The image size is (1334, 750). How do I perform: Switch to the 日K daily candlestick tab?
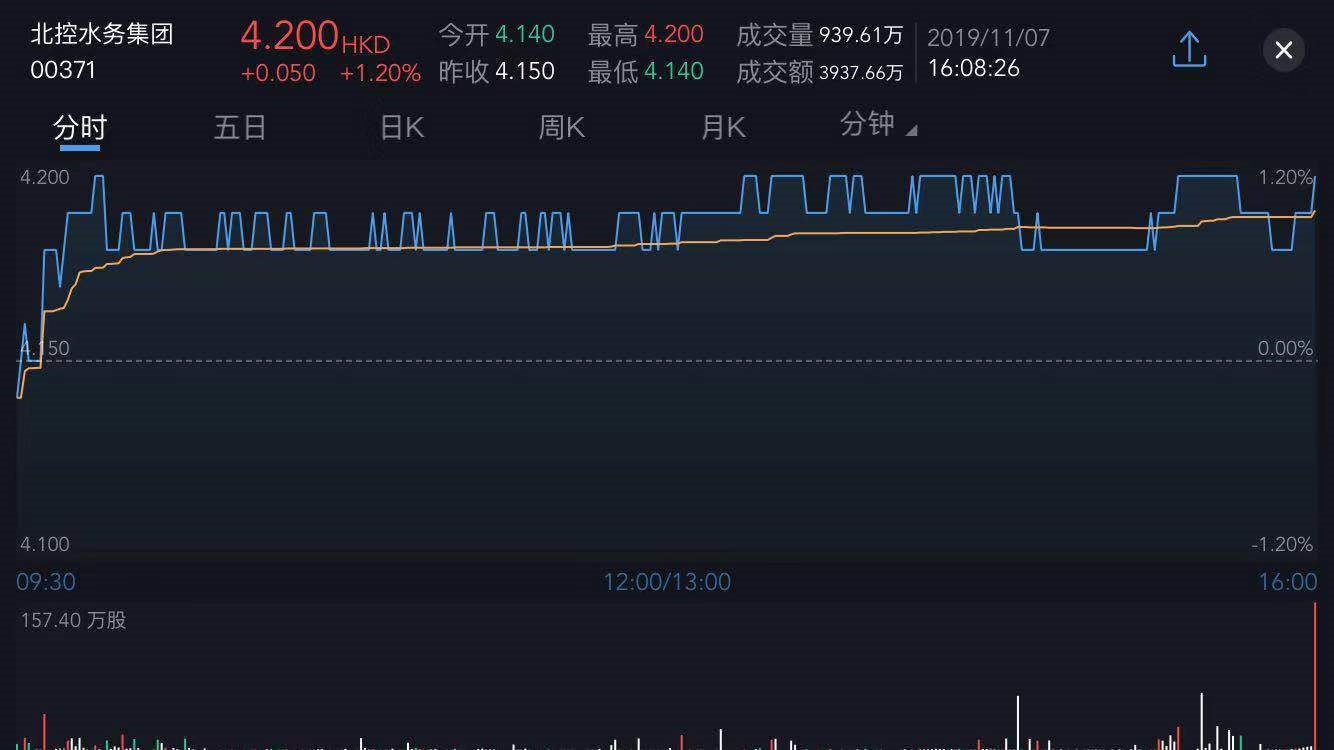pos(402,128)
